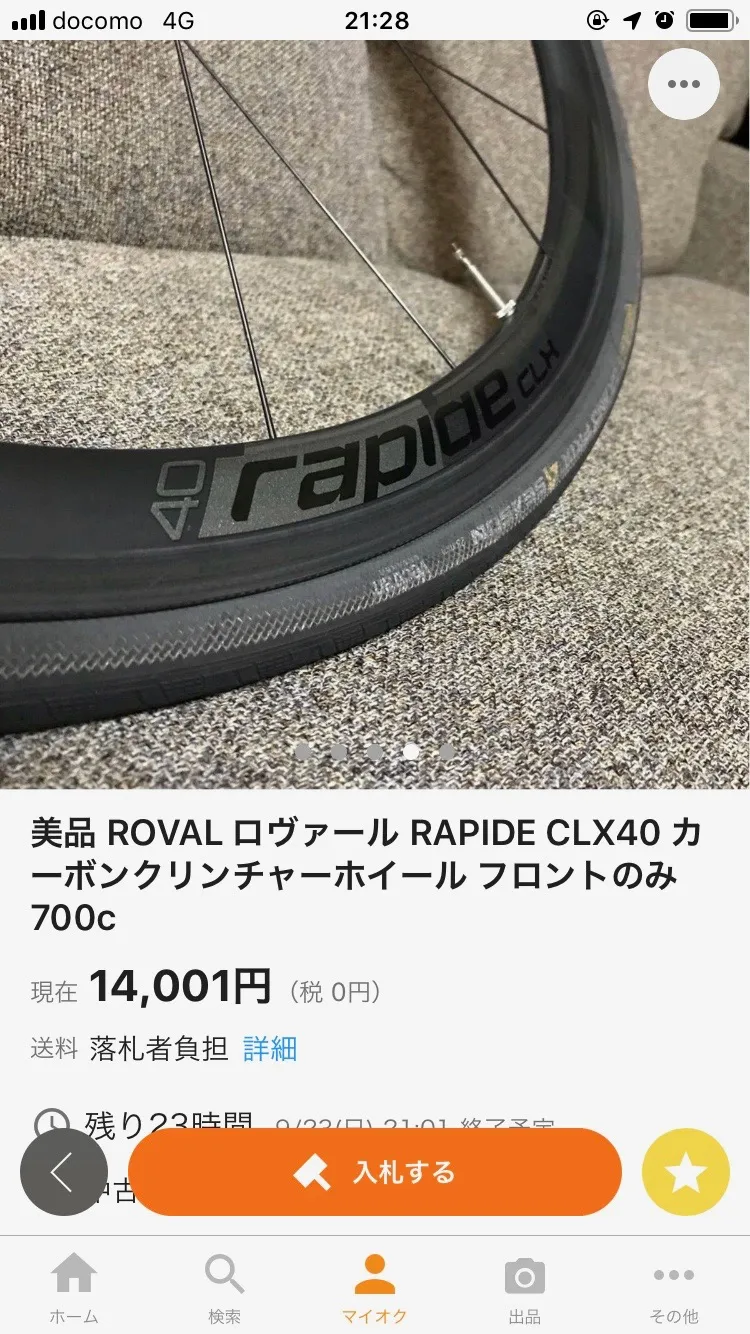Switch to the ホーム tab

[75, 1274]
